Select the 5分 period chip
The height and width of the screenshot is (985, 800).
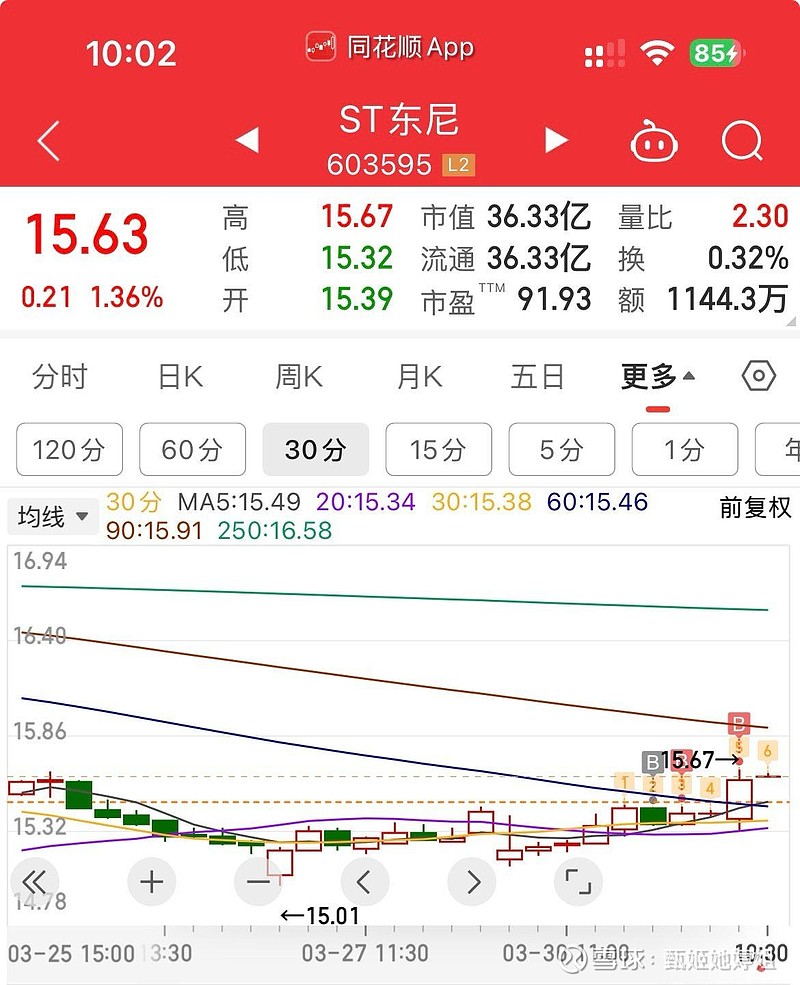tap(561, 450)
